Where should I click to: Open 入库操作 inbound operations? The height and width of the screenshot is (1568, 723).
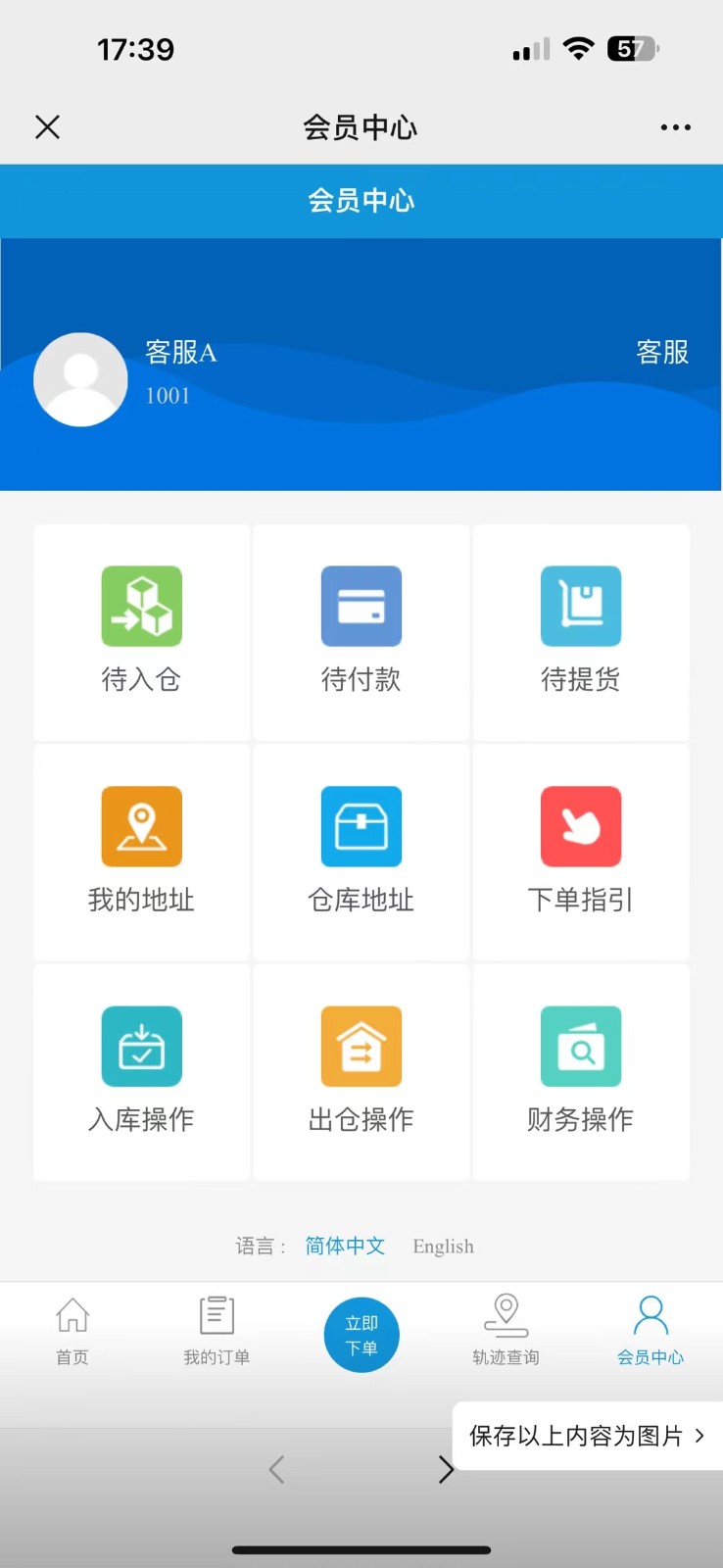pyautogui.click(x=142, y=1072)
